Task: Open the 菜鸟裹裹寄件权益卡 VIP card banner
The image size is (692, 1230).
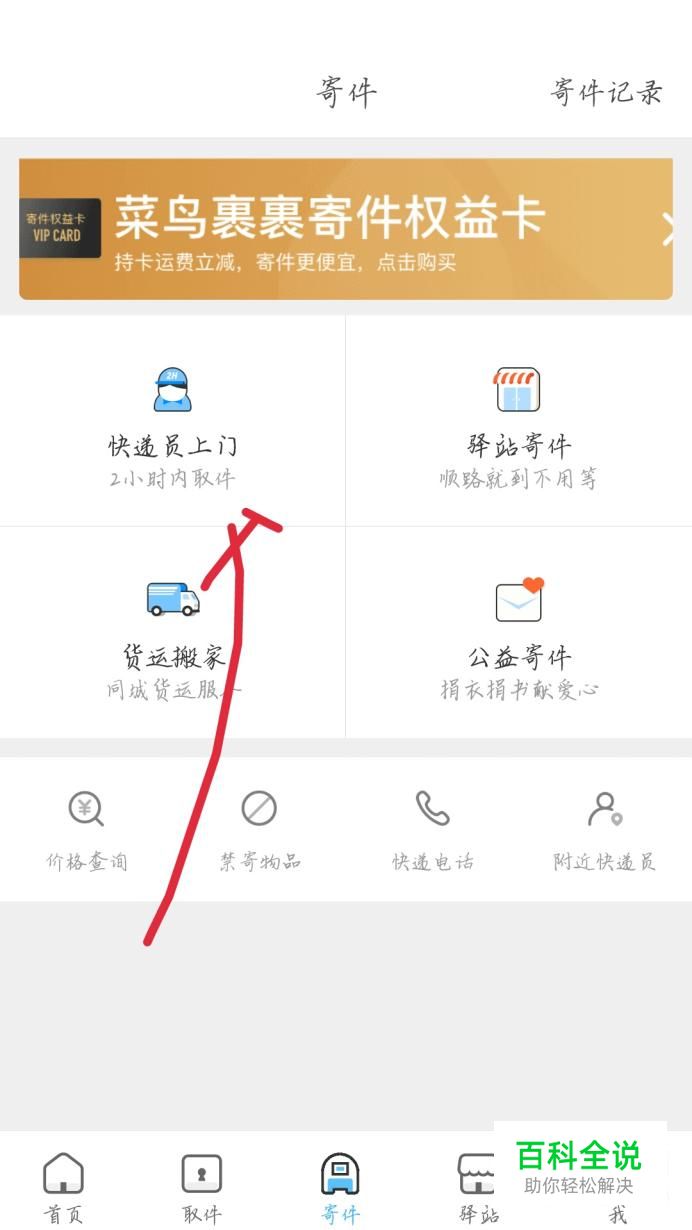Action: pyautogui.click(x=346, y=229)
